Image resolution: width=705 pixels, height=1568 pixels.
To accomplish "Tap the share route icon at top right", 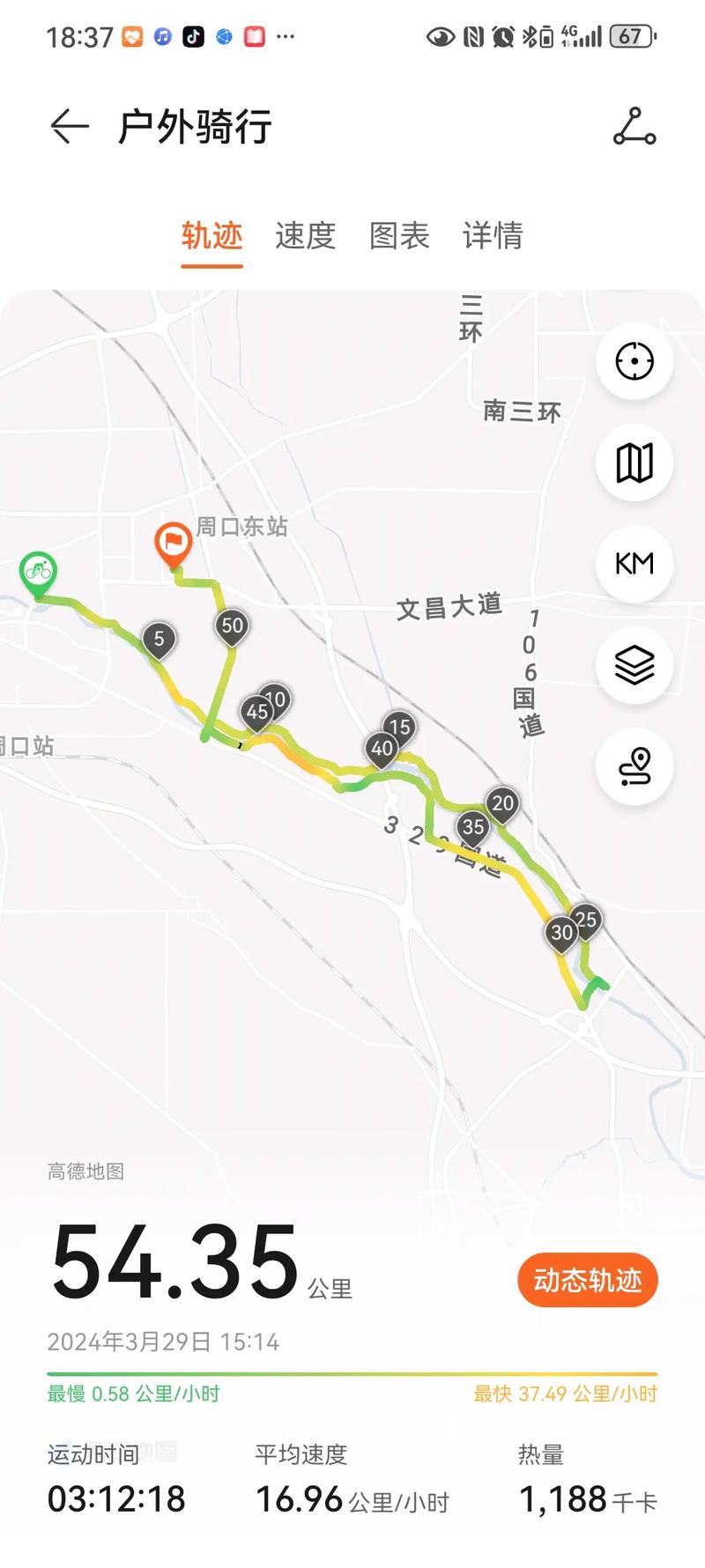I will point(636,128).
